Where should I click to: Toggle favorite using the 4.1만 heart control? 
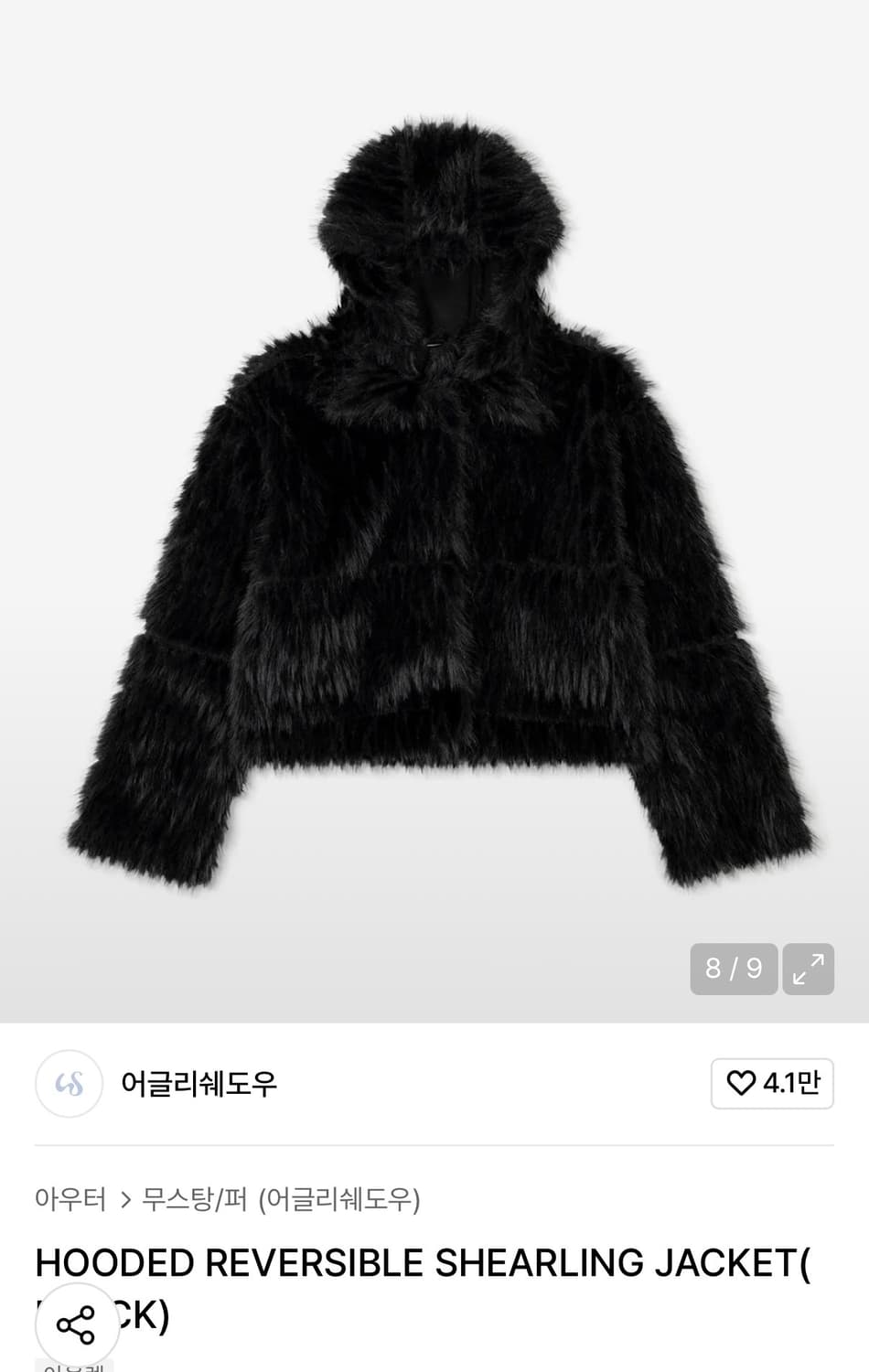(771, 1083)
